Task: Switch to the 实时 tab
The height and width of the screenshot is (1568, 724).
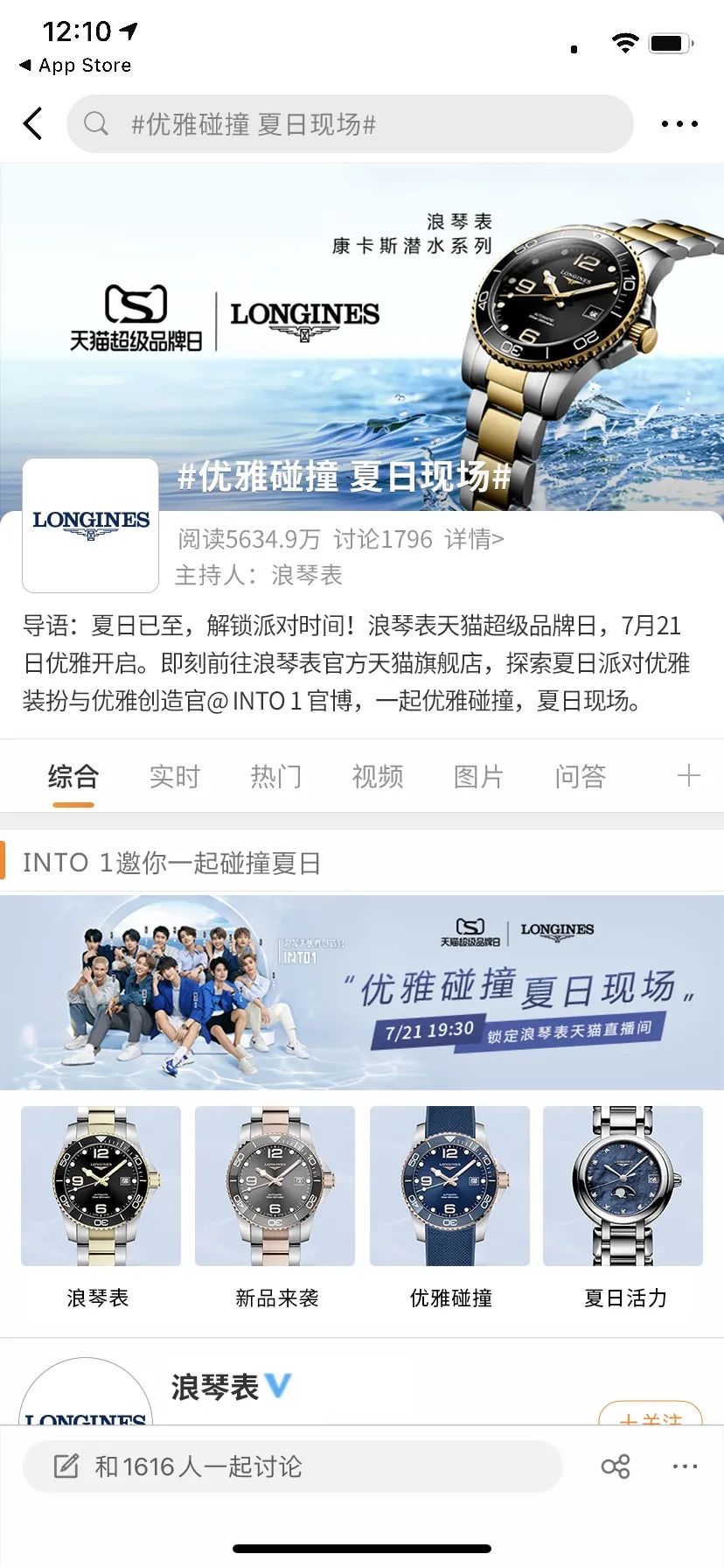Action: 174,776
